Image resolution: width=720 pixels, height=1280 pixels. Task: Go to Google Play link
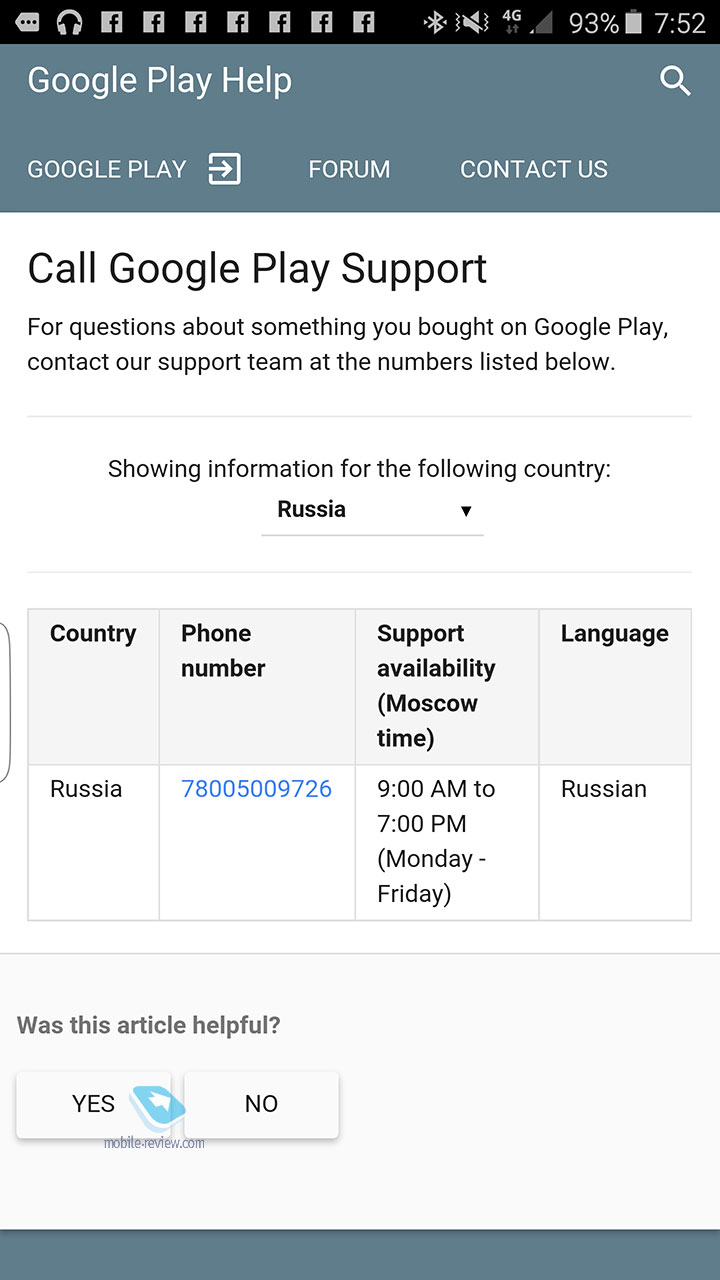[134, 169]
